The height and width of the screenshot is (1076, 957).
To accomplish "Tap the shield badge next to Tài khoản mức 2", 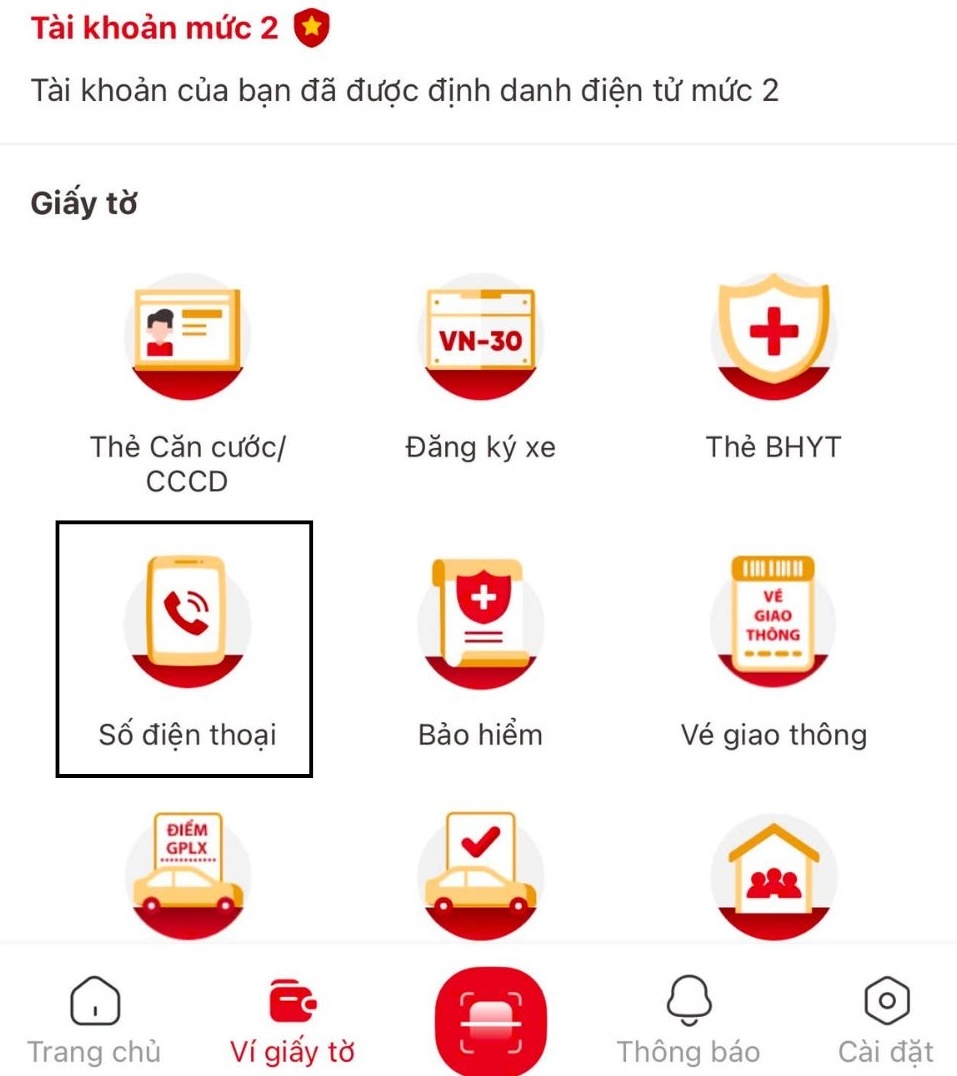I will pyautogui.click(x=315, y=27).
